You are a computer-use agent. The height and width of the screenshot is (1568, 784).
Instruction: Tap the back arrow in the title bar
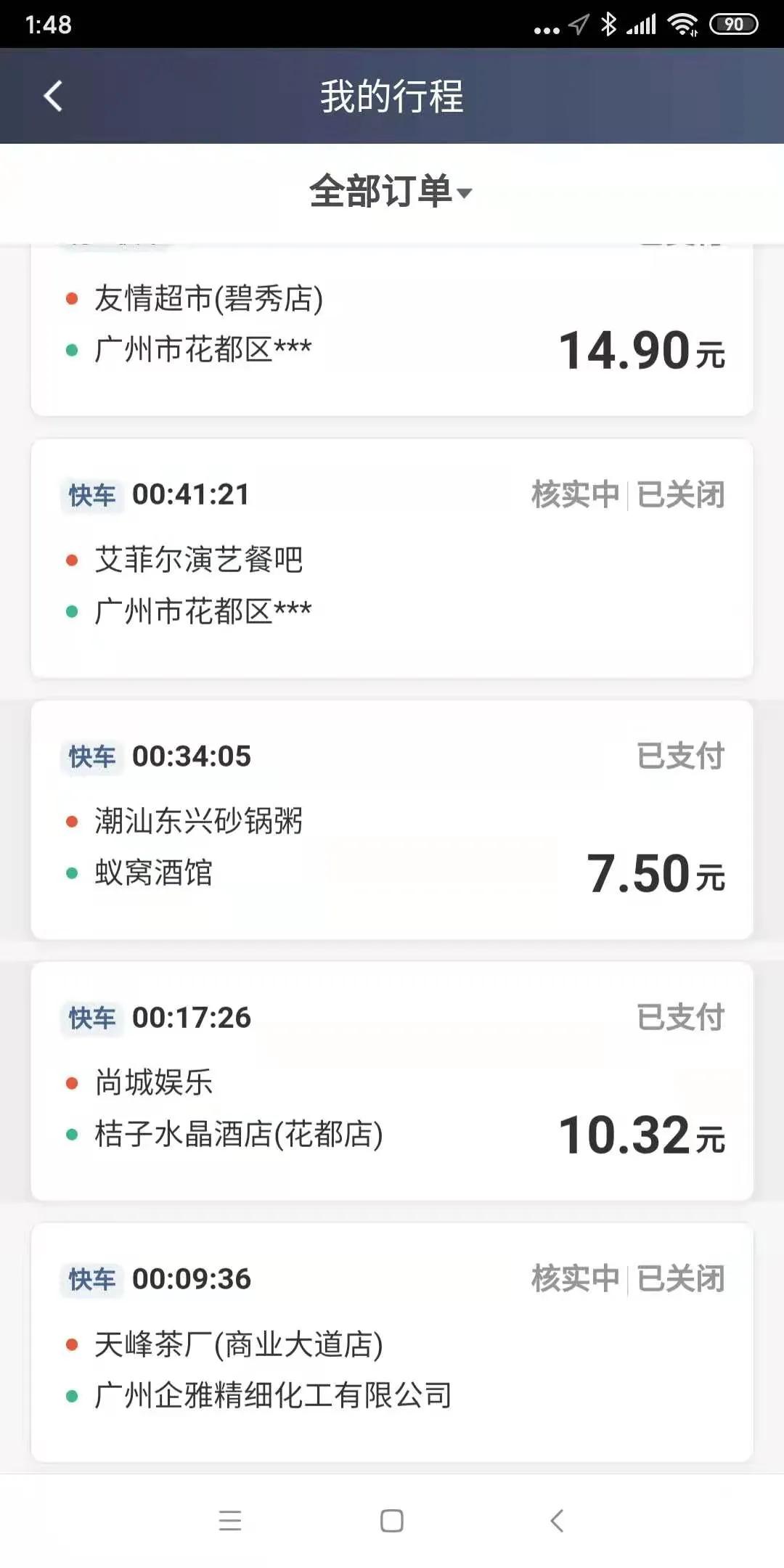coord(52,97)
